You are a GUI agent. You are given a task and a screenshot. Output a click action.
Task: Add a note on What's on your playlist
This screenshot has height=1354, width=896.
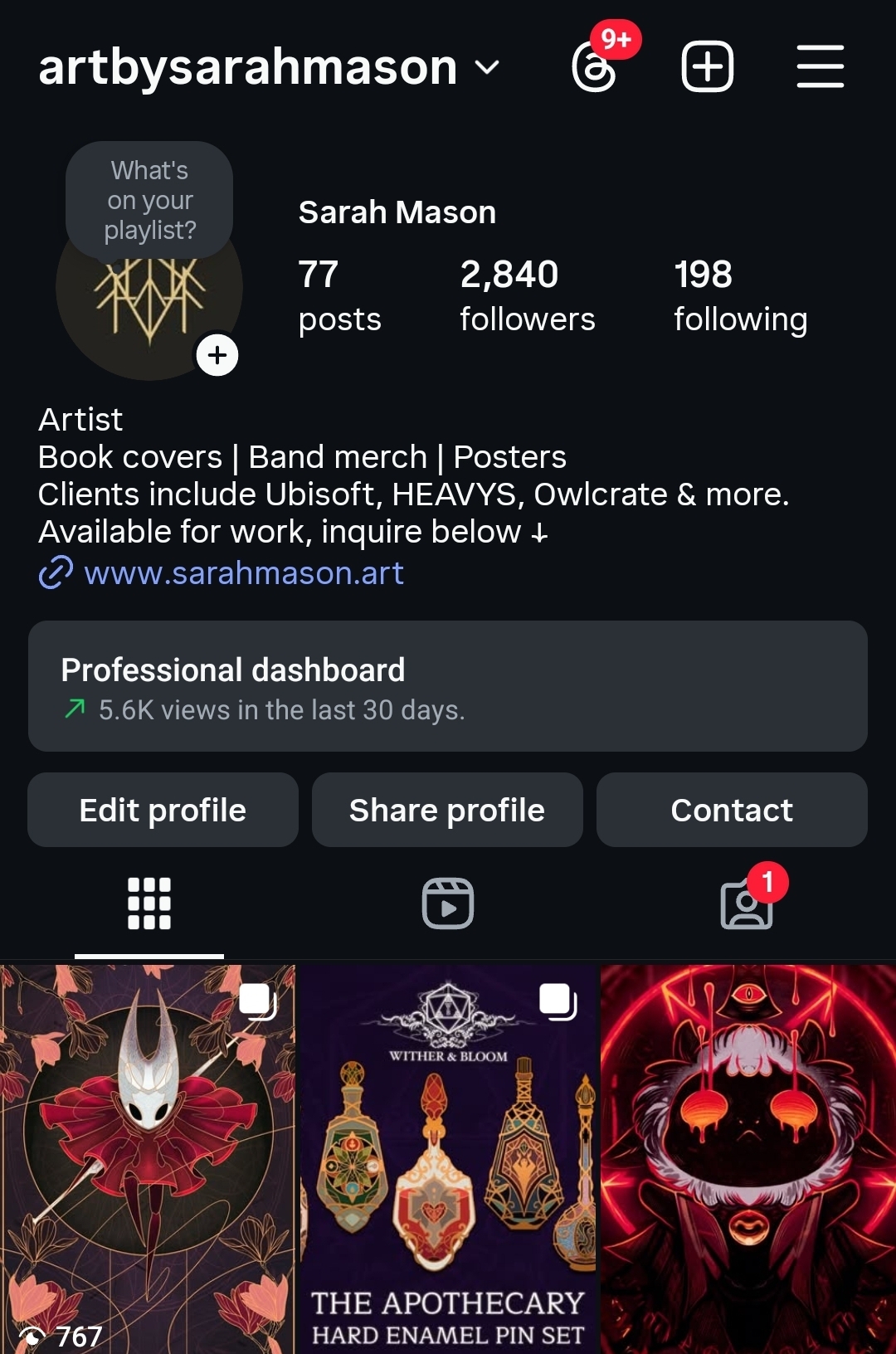[x=149, y=200]
